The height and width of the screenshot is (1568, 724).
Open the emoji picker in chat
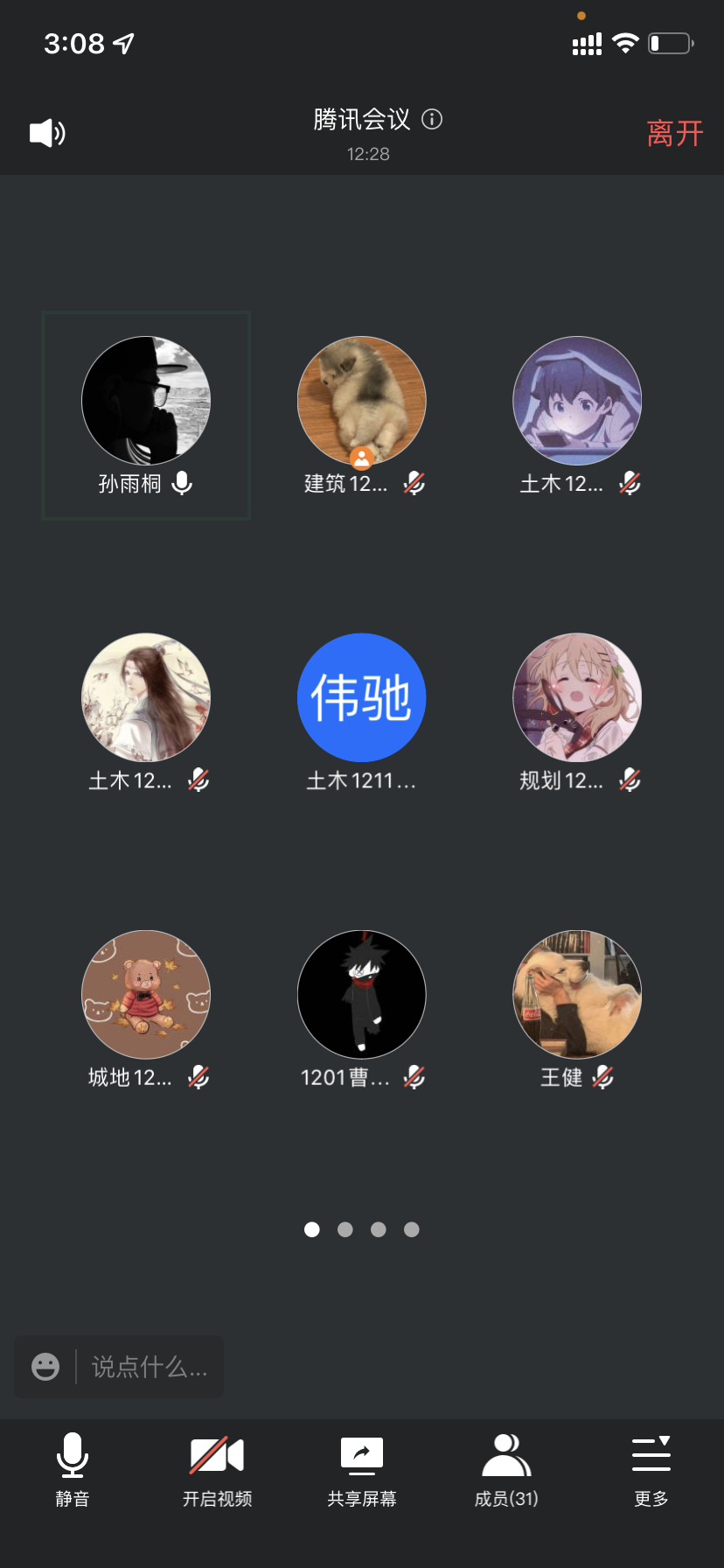45,1366
